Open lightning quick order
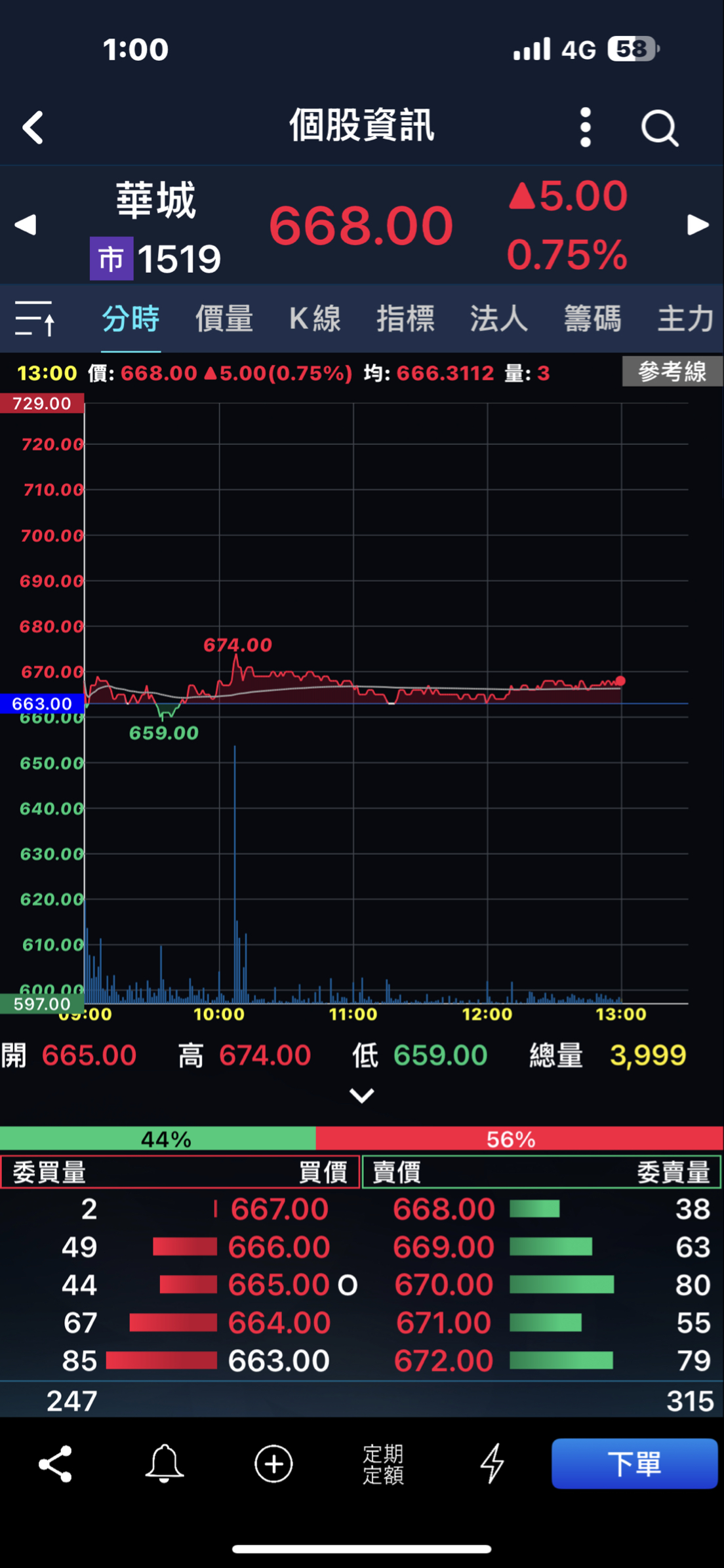Viewport: 724px width, 1568px height. [492, 1464]
